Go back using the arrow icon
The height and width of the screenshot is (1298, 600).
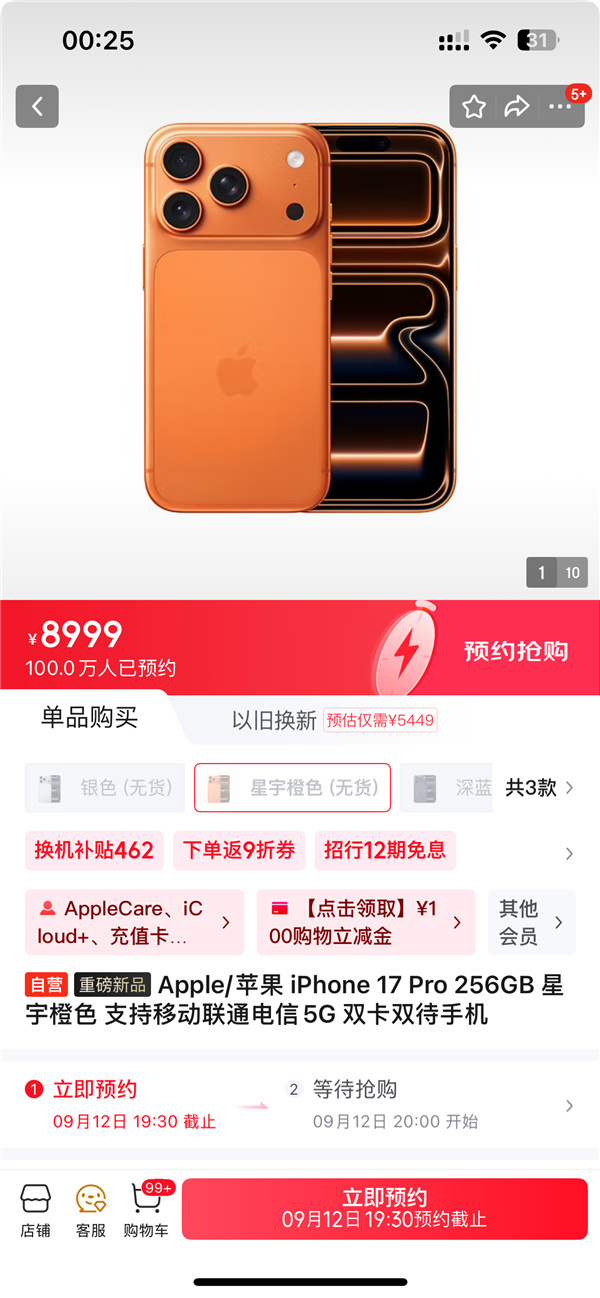(37, 106)
